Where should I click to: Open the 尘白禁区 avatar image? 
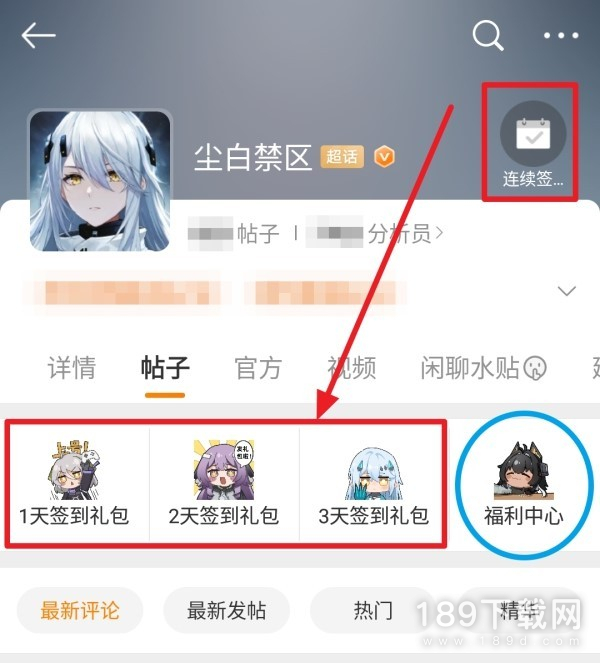(100, 181)
